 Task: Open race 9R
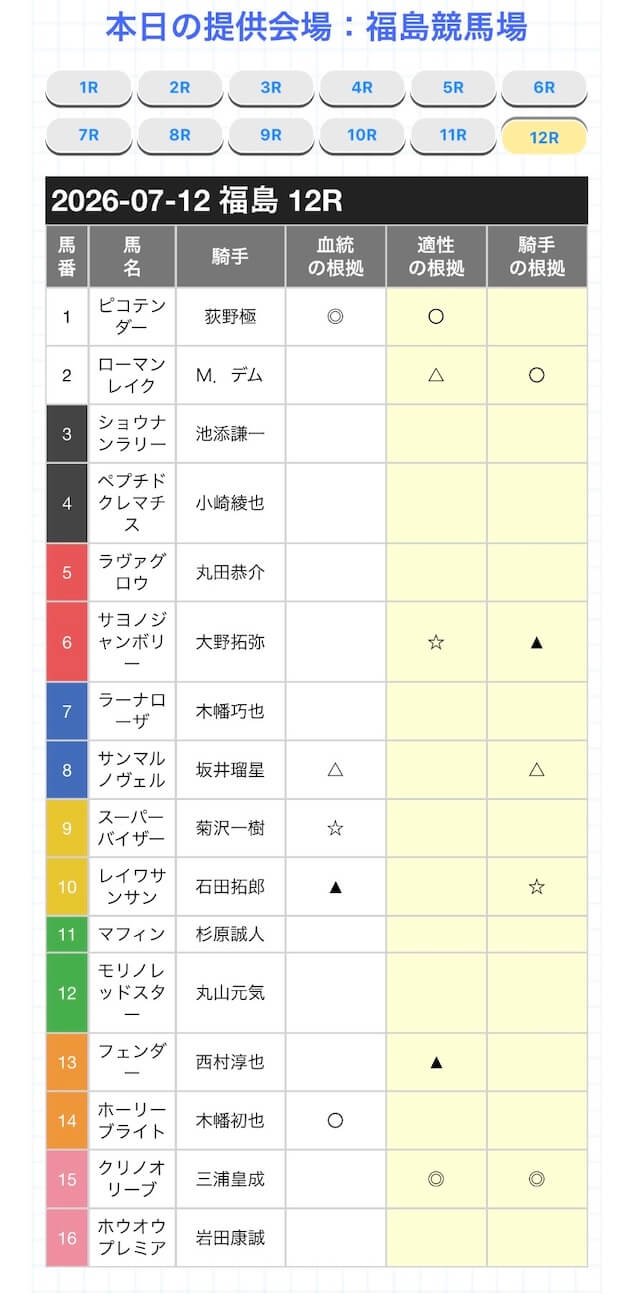(x=271, y=136)
